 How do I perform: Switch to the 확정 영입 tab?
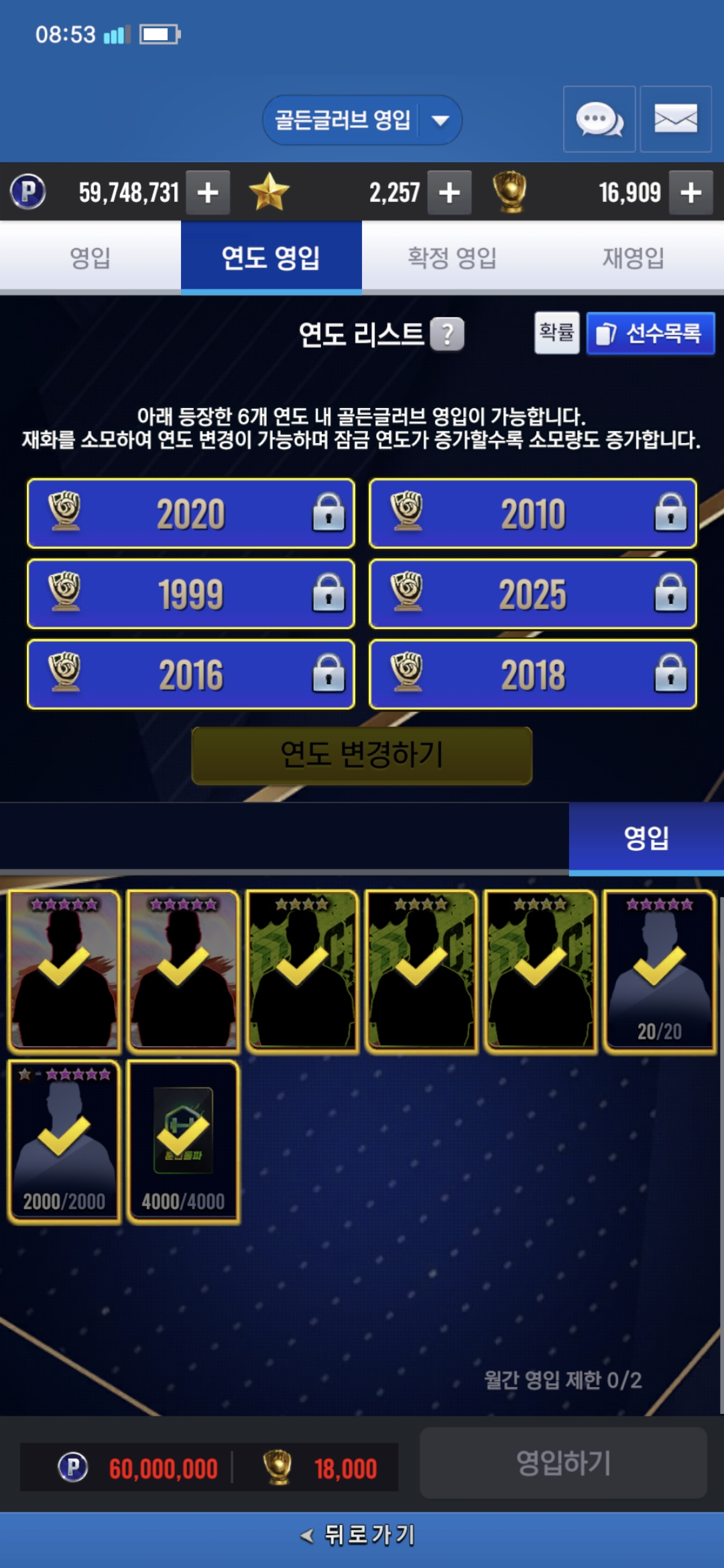click(452, 257)
